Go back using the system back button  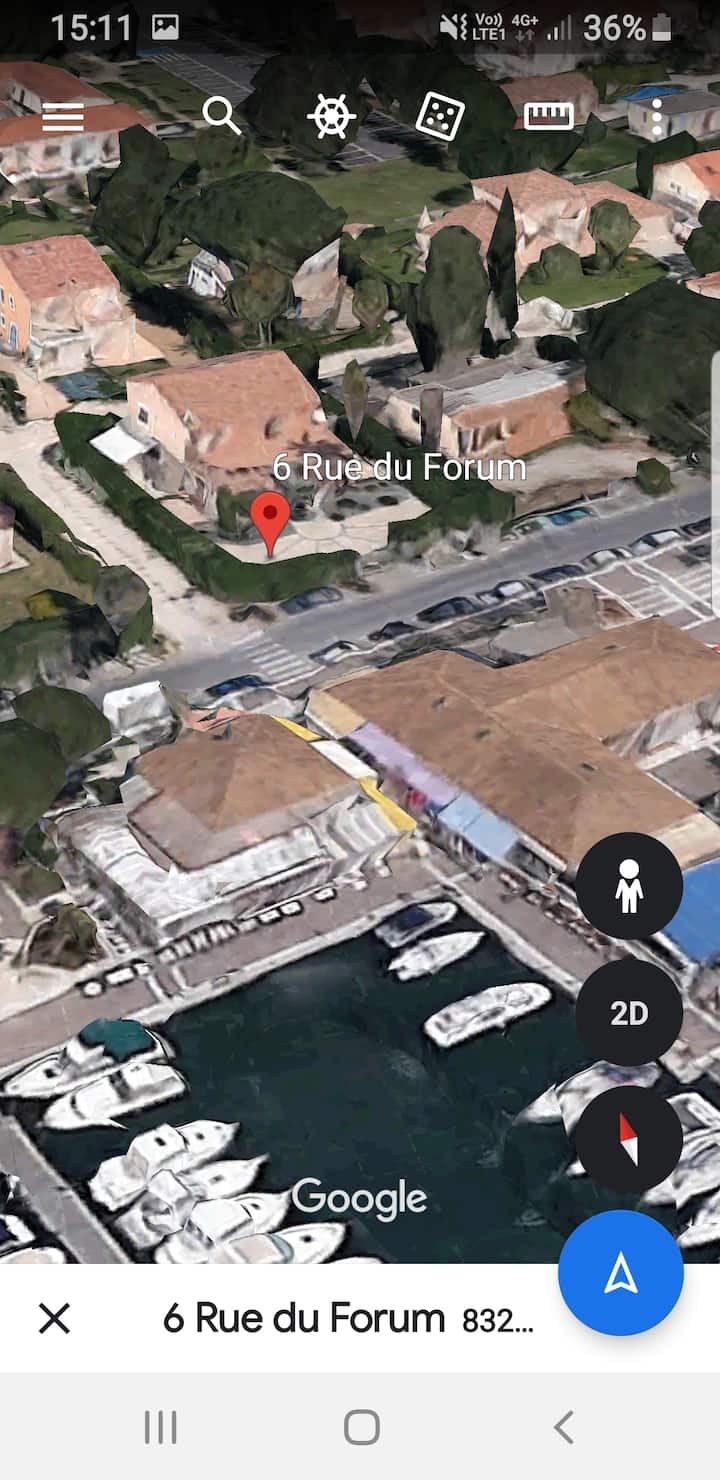tap(563, 1427)
